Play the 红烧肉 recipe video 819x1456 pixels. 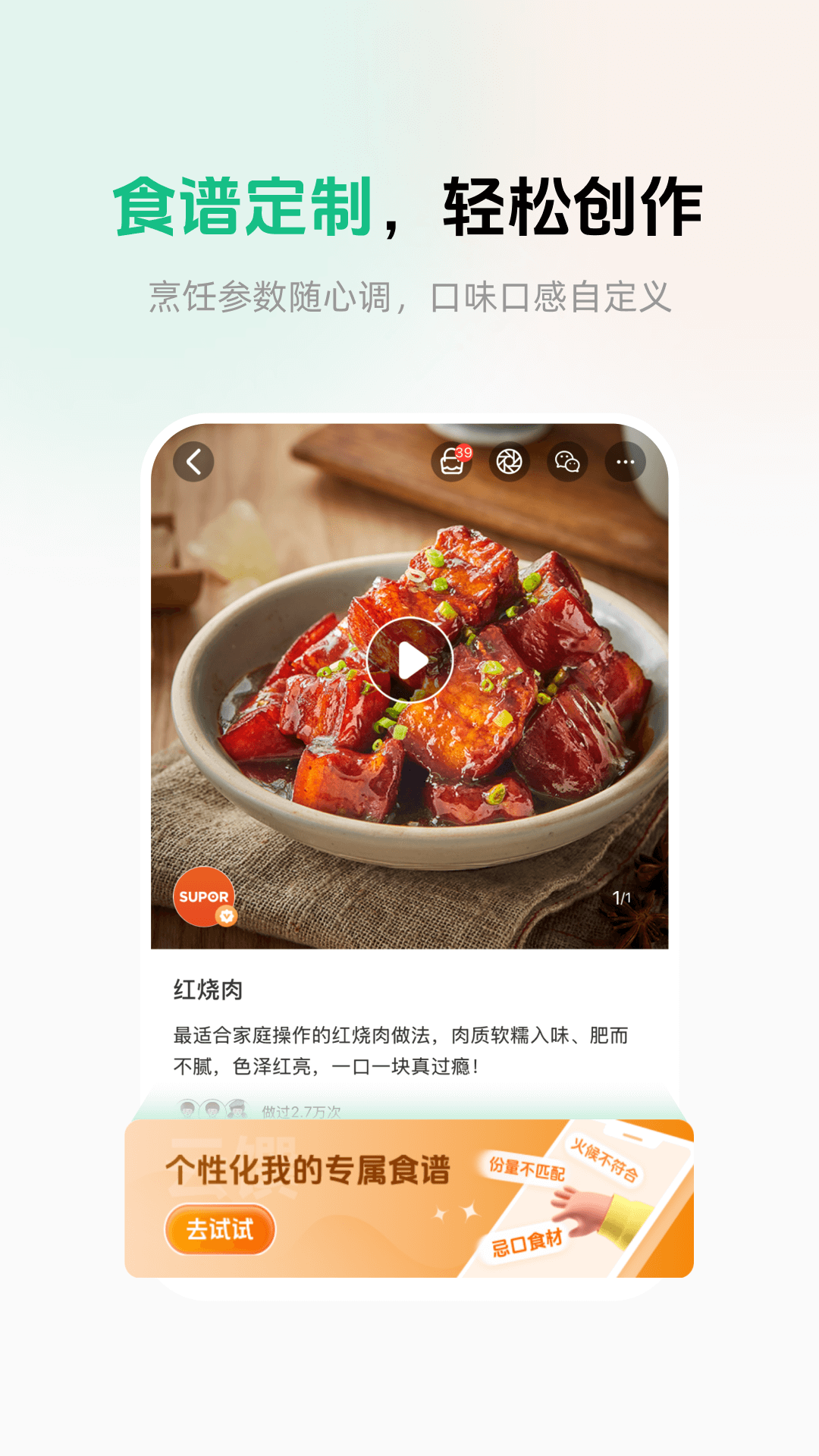(x=409, y=660)
